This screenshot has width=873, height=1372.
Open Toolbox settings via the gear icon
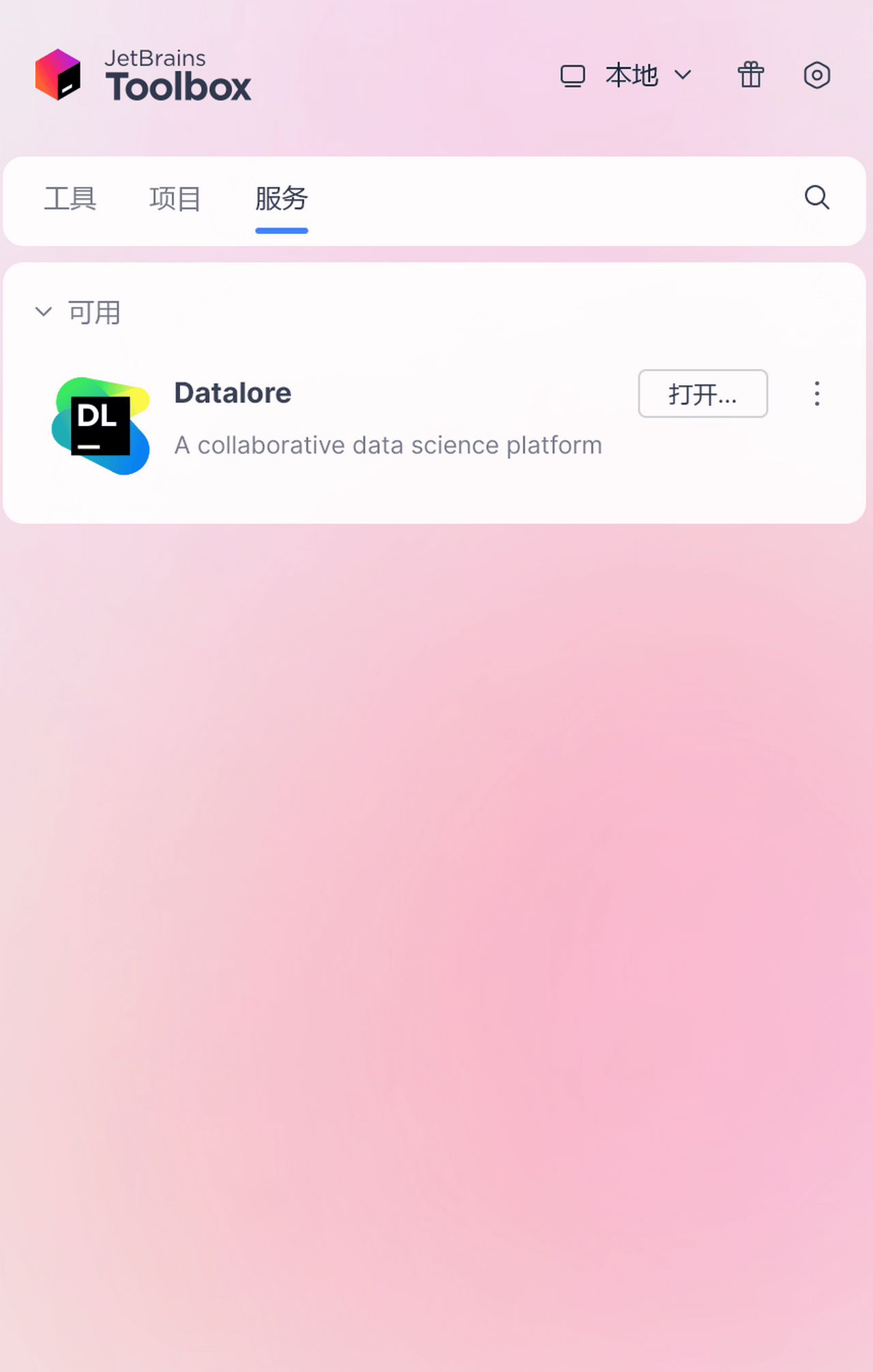pos(816,76)
